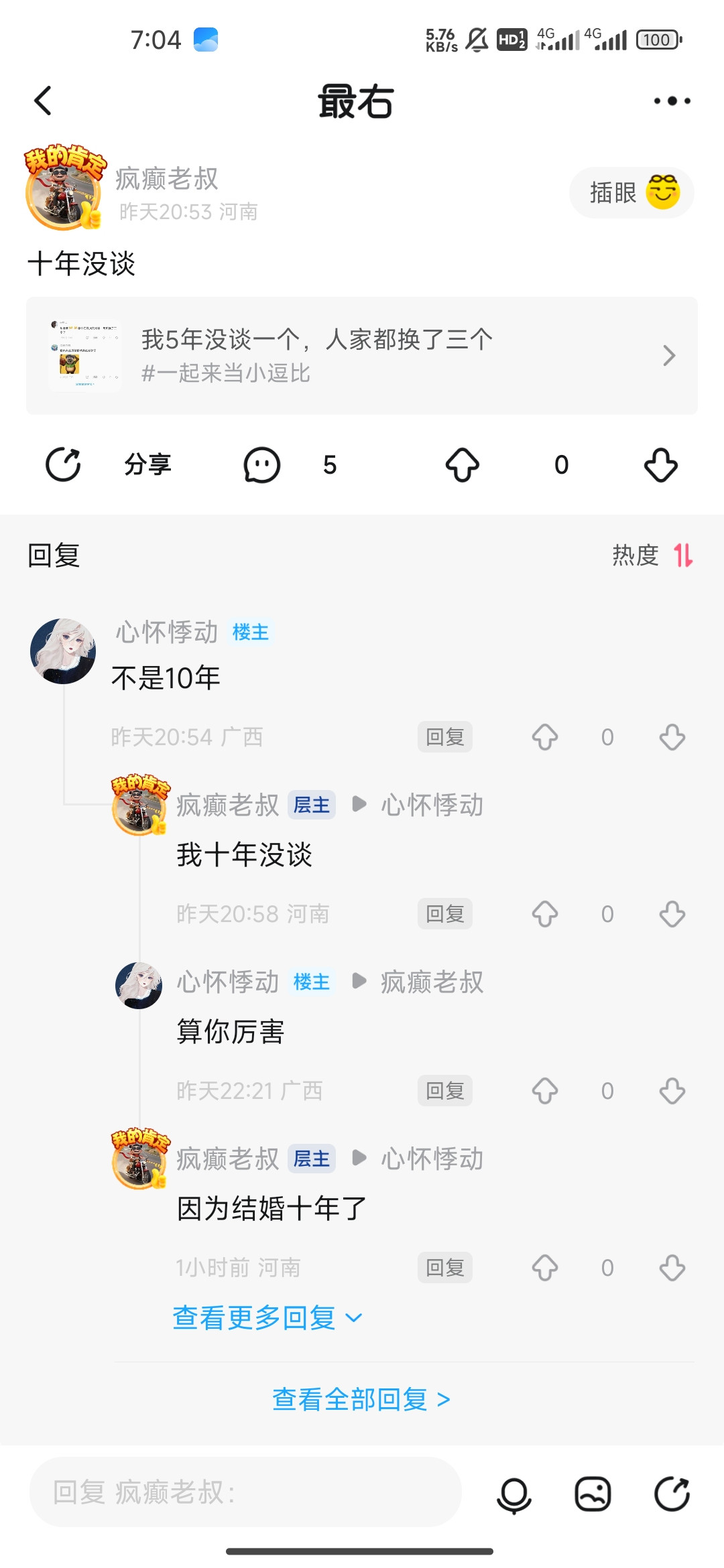The width and height of the screenshot is (724, 1568).
Task: Open the quoted post via right chevron
Action: (x=667, y=355)
